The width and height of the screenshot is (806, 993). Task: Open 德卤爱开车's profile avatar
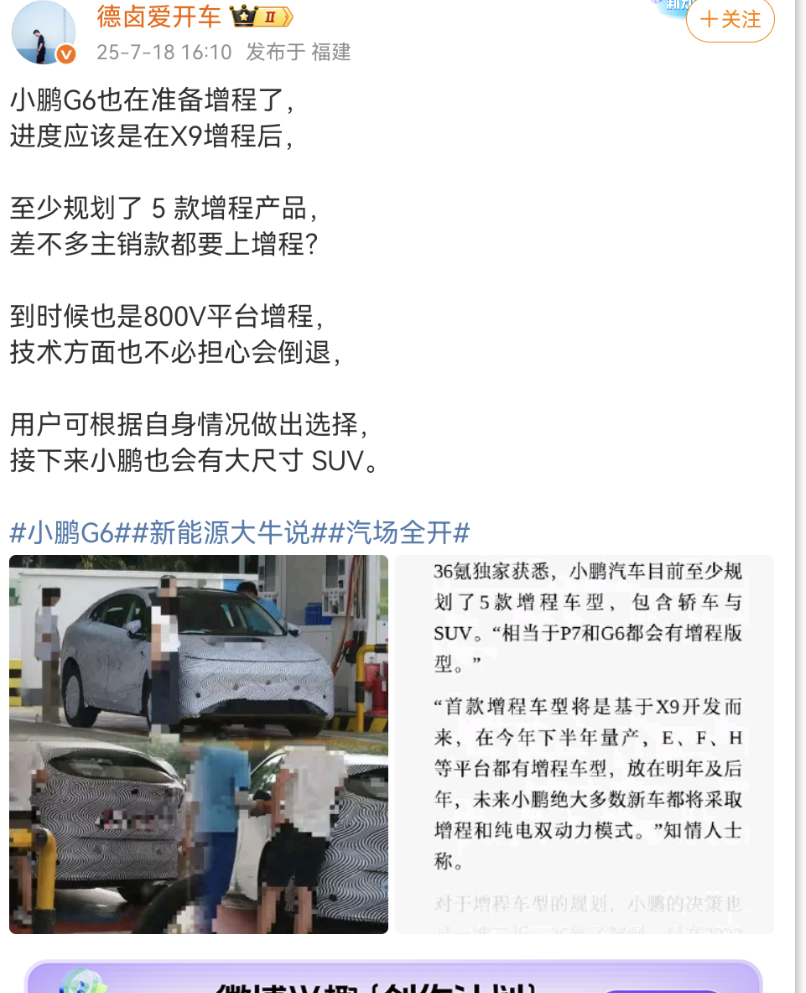(x=43, y=32)
